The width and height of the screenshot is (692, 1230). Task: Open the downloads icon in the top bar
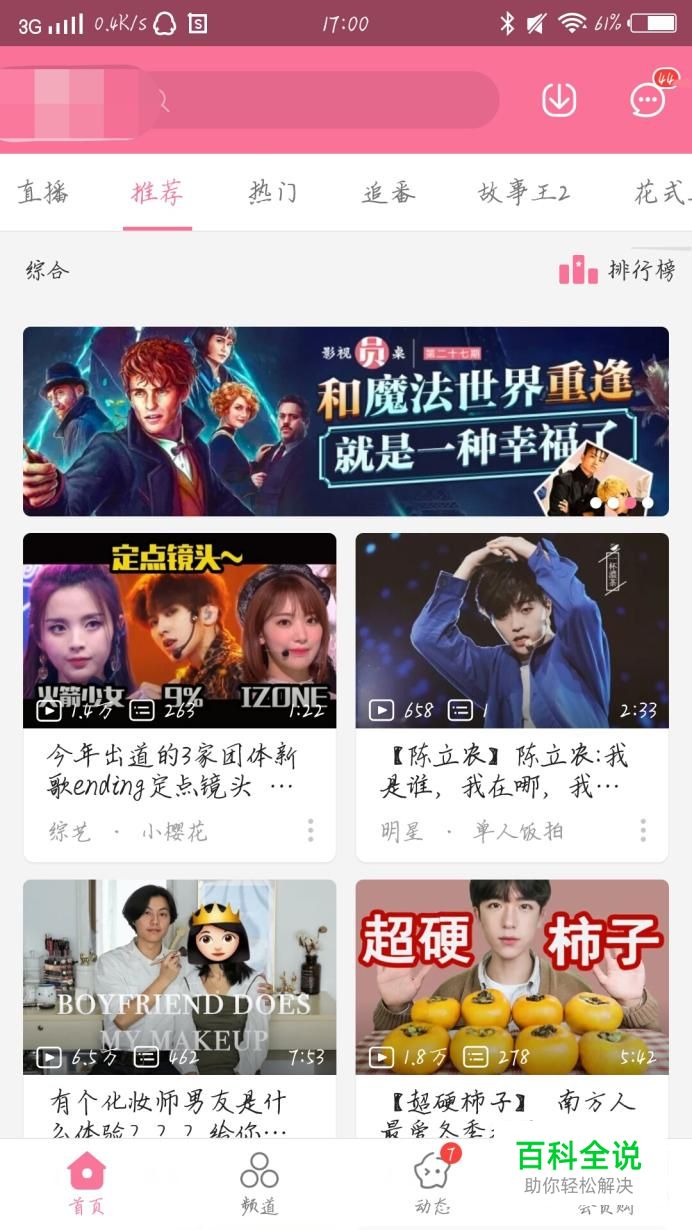tap(559, 99)
